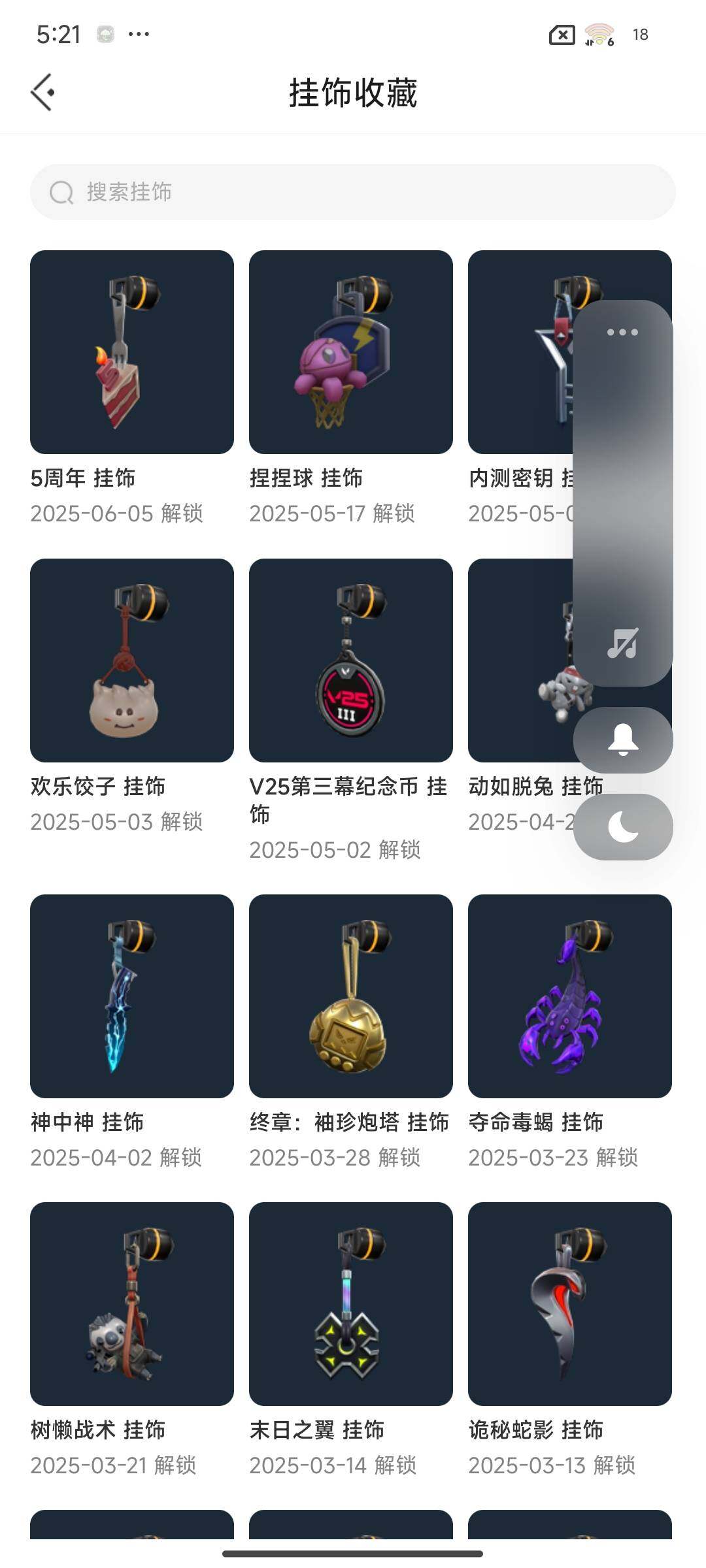This screenshot has width=706, height=1568.
Task: Open the 5周年 挂饰 card
Action: point(132,352)
